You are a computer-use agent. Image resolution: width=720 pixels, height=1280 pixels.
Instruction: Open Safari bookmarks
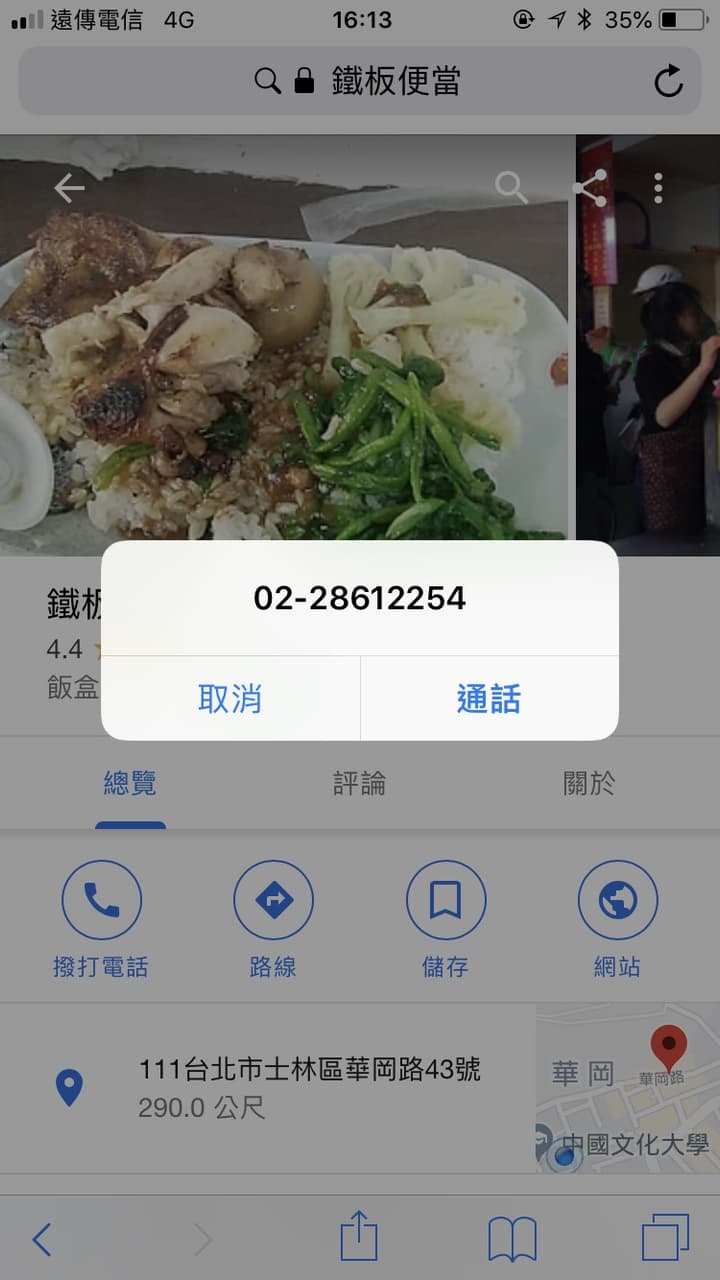tap(512, 1240)
